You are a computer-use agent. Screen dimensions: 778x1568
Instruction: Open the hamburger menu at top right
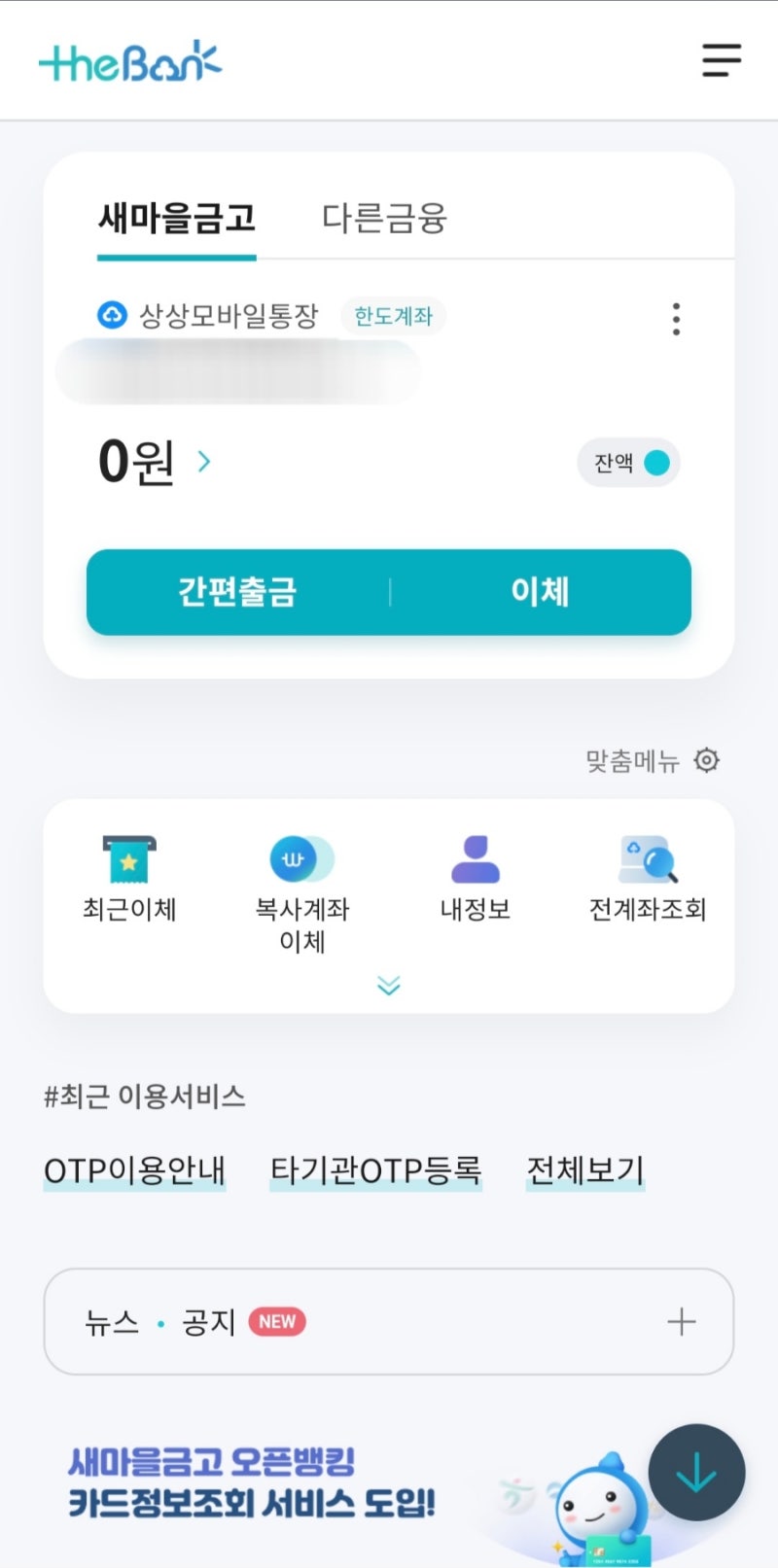721,61
